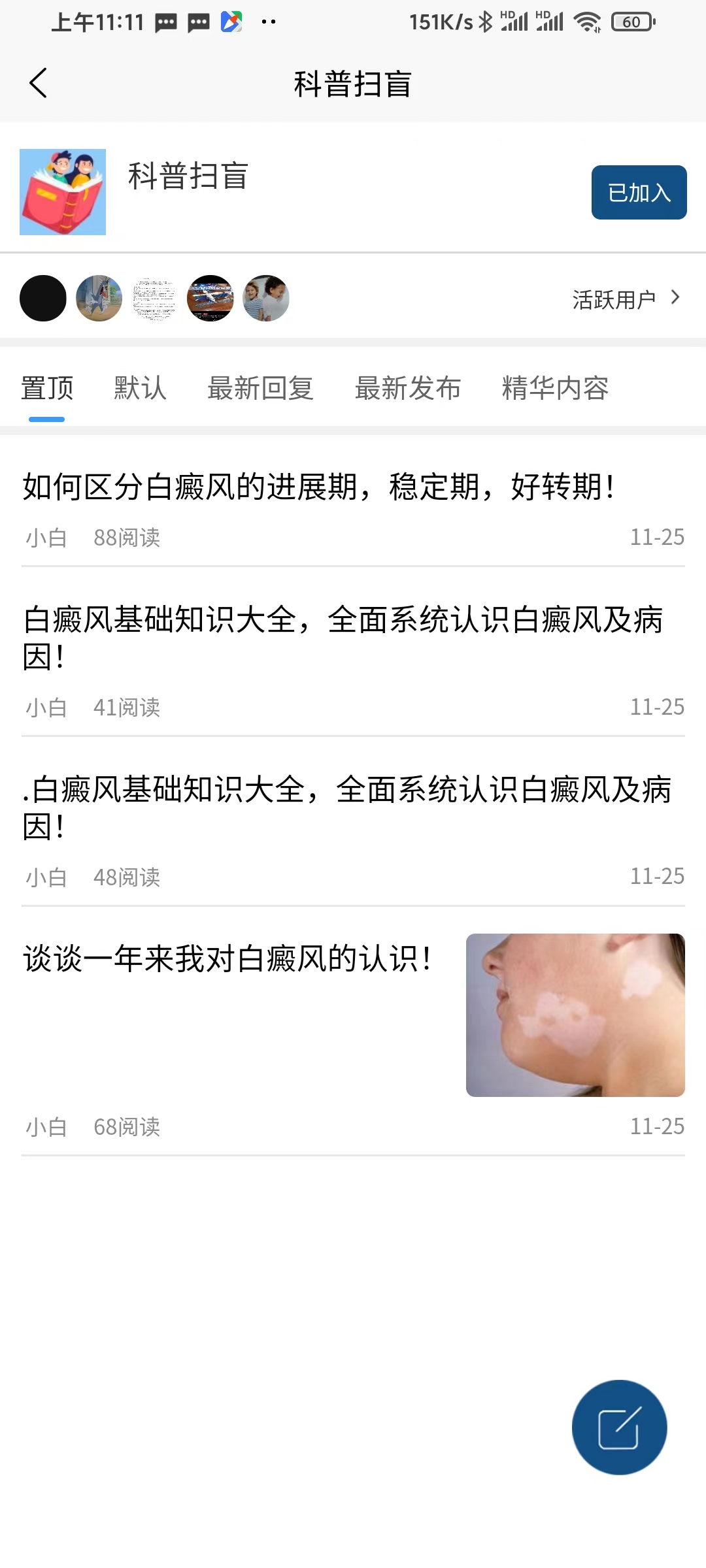This screenshot has height=1568, width=706.
Task: Switch to the 最新回复 tab
Action: pyautogui.click(x=260, y=388)
